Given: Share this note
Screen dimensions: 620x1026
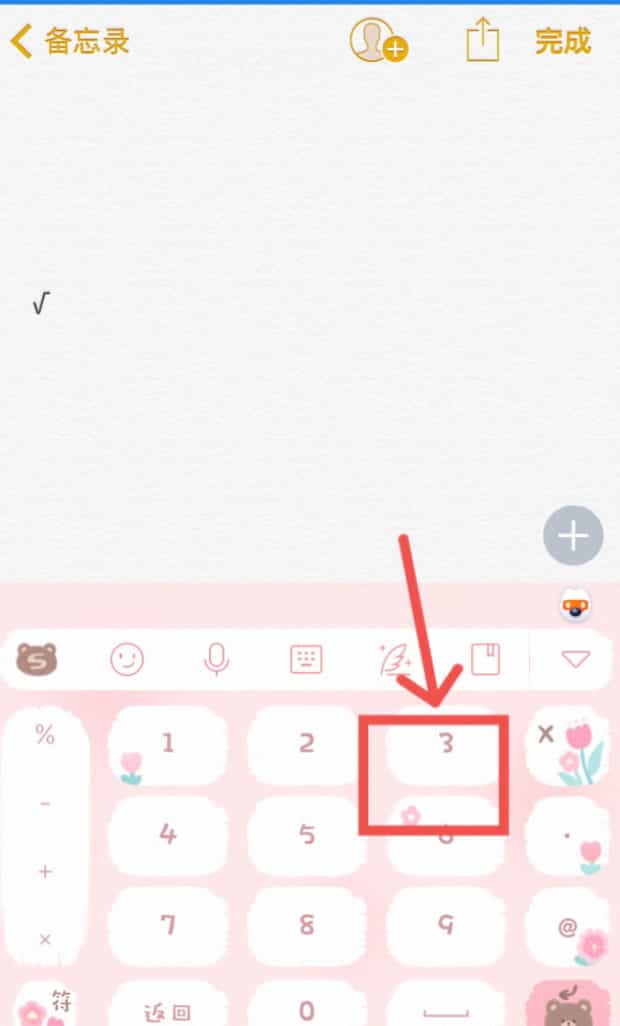Looking at the screenshot, I should 482,41.
